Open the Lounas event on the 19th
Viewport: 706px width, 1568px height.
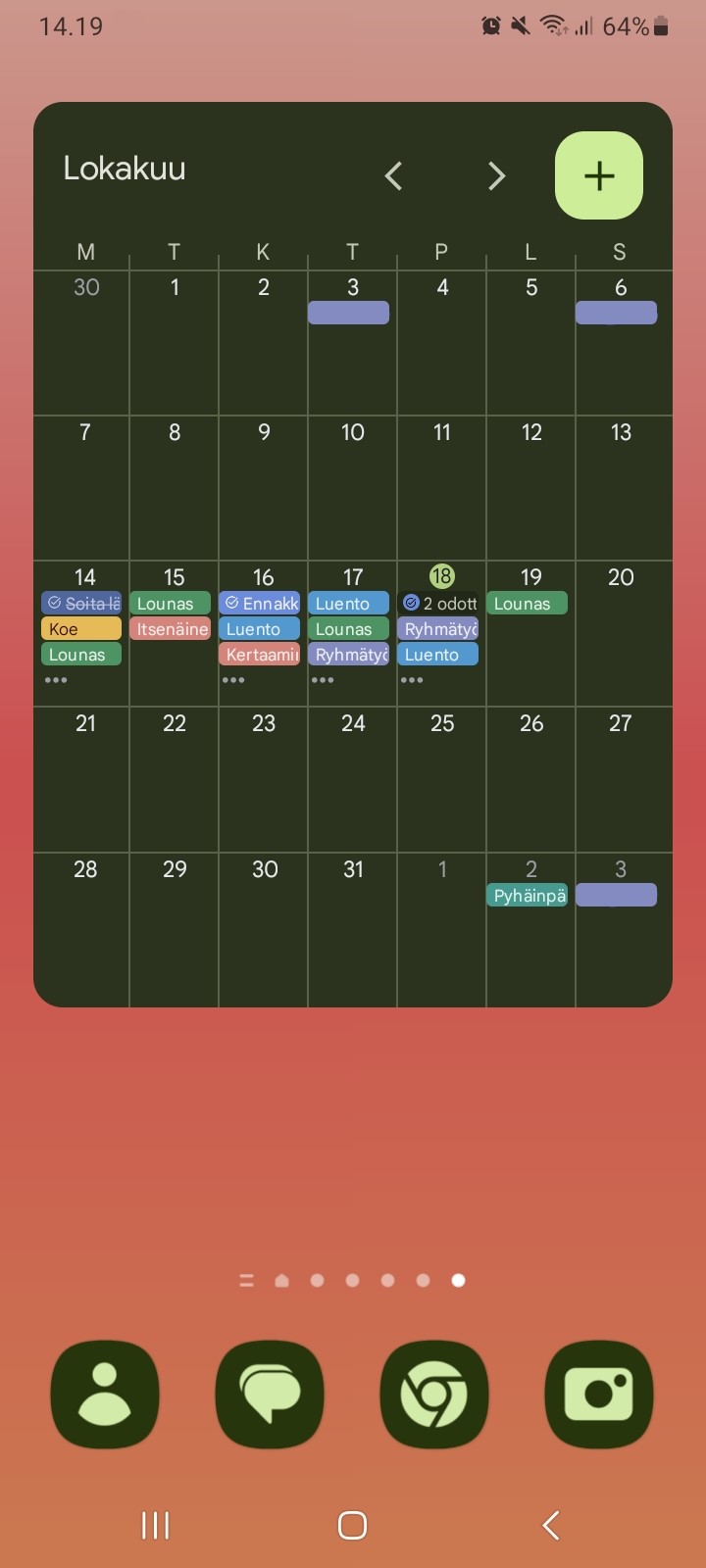(x=527, y=604)
